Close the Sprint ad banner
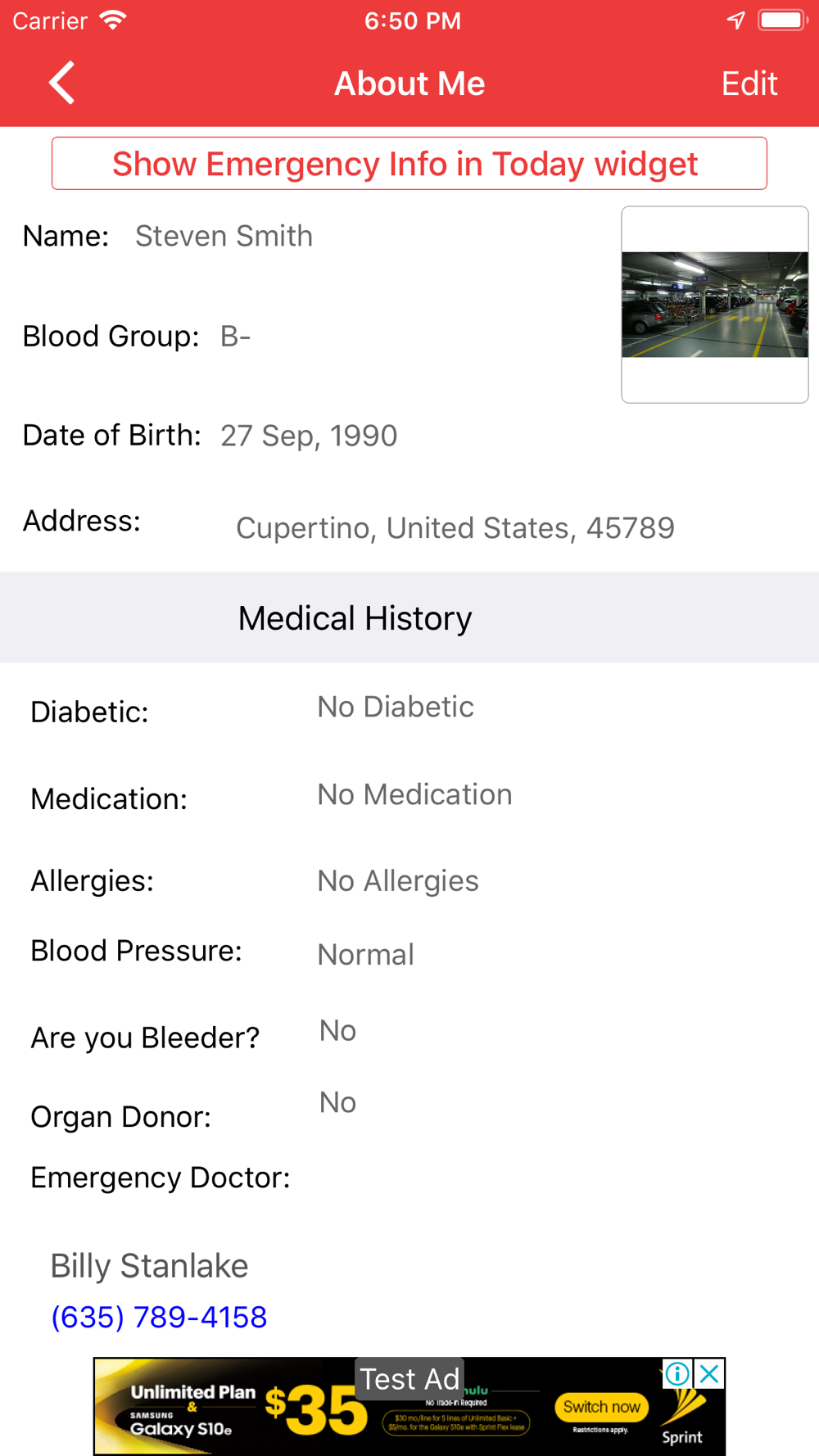This screenshot has height=1456, width=819. [x=709, y=1373]
